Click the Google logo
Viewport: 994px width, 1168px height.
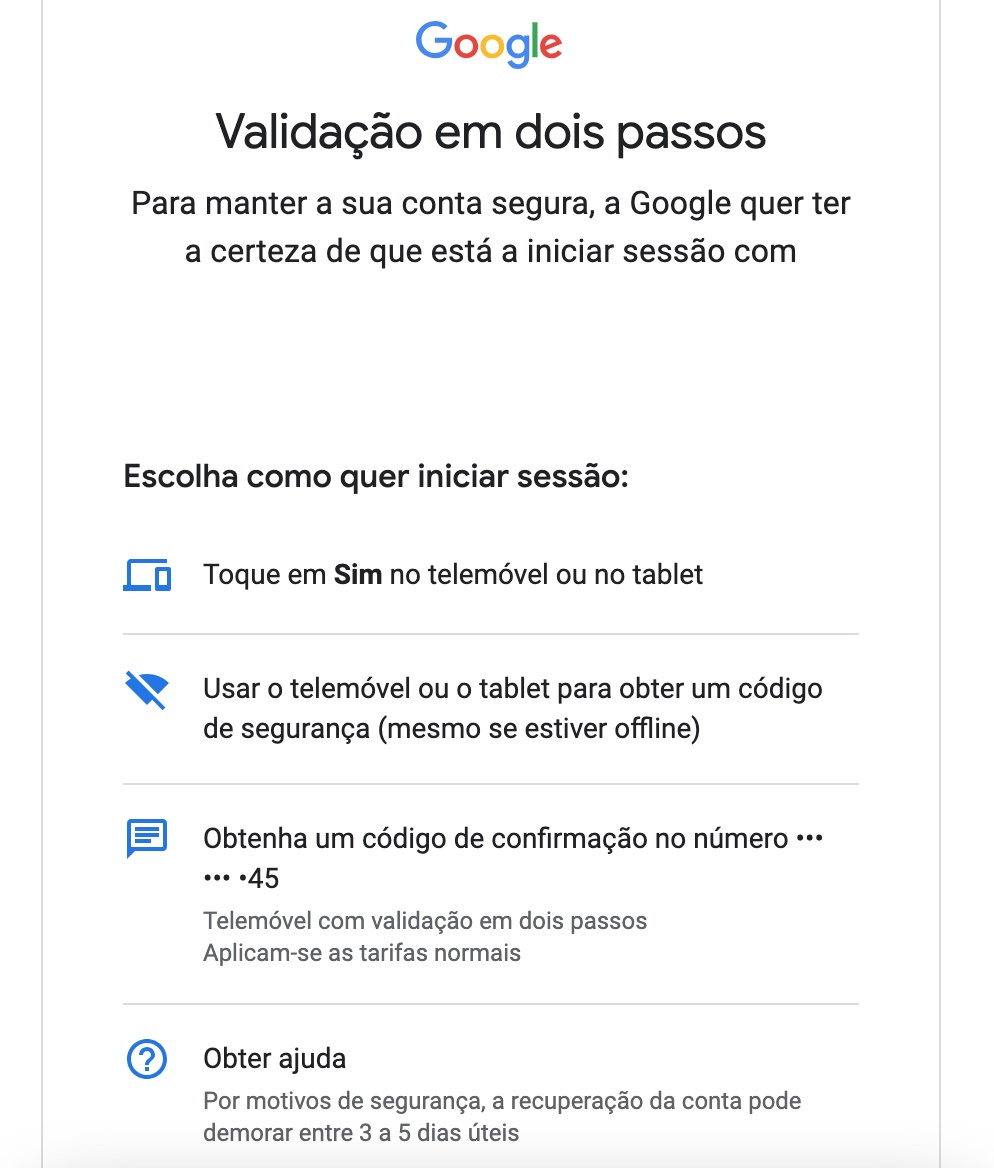[x=489, y=43]
